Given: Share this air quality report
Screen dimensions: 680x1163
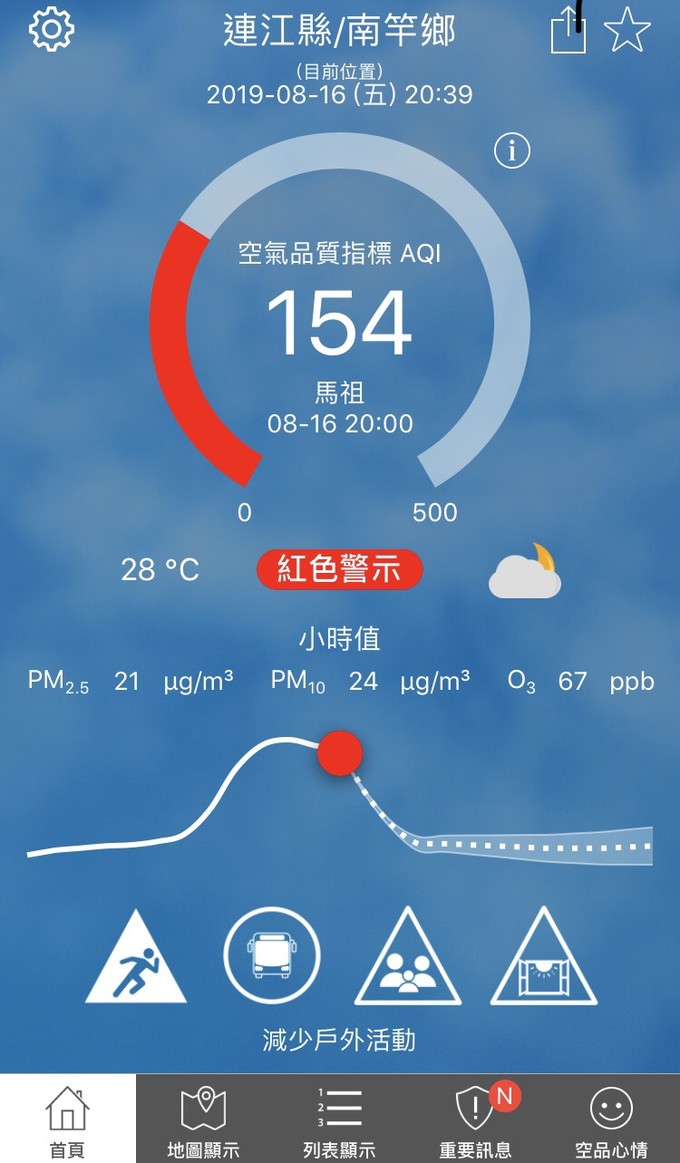Looking at the screenshot, I should pos(568,30).
